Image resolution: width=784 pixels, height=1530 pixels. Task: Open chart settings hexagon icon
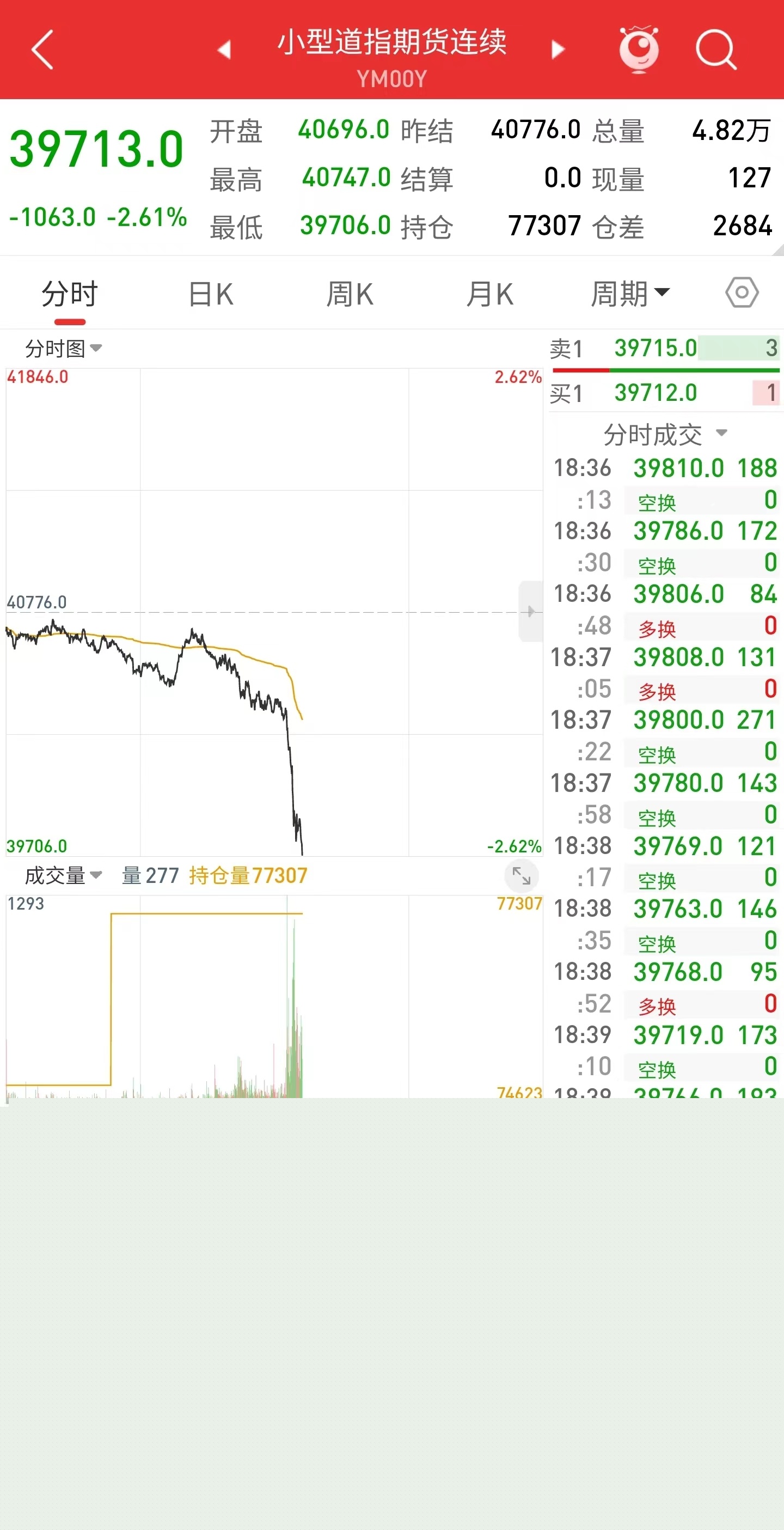(742, 292)
